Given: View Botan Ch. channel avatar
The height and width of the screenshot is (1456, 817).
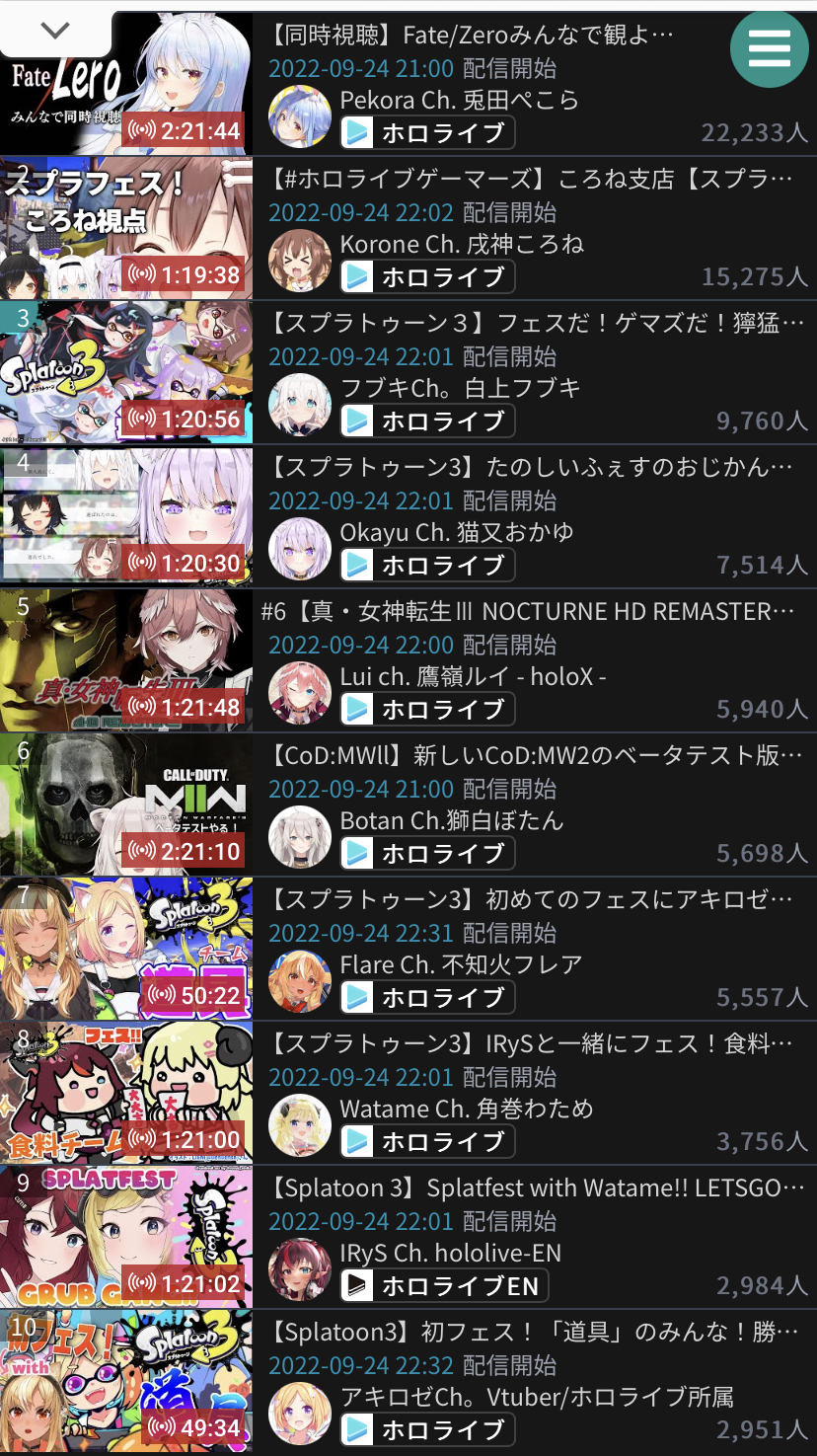Looking at the screenshot, I should click(299, 836).
